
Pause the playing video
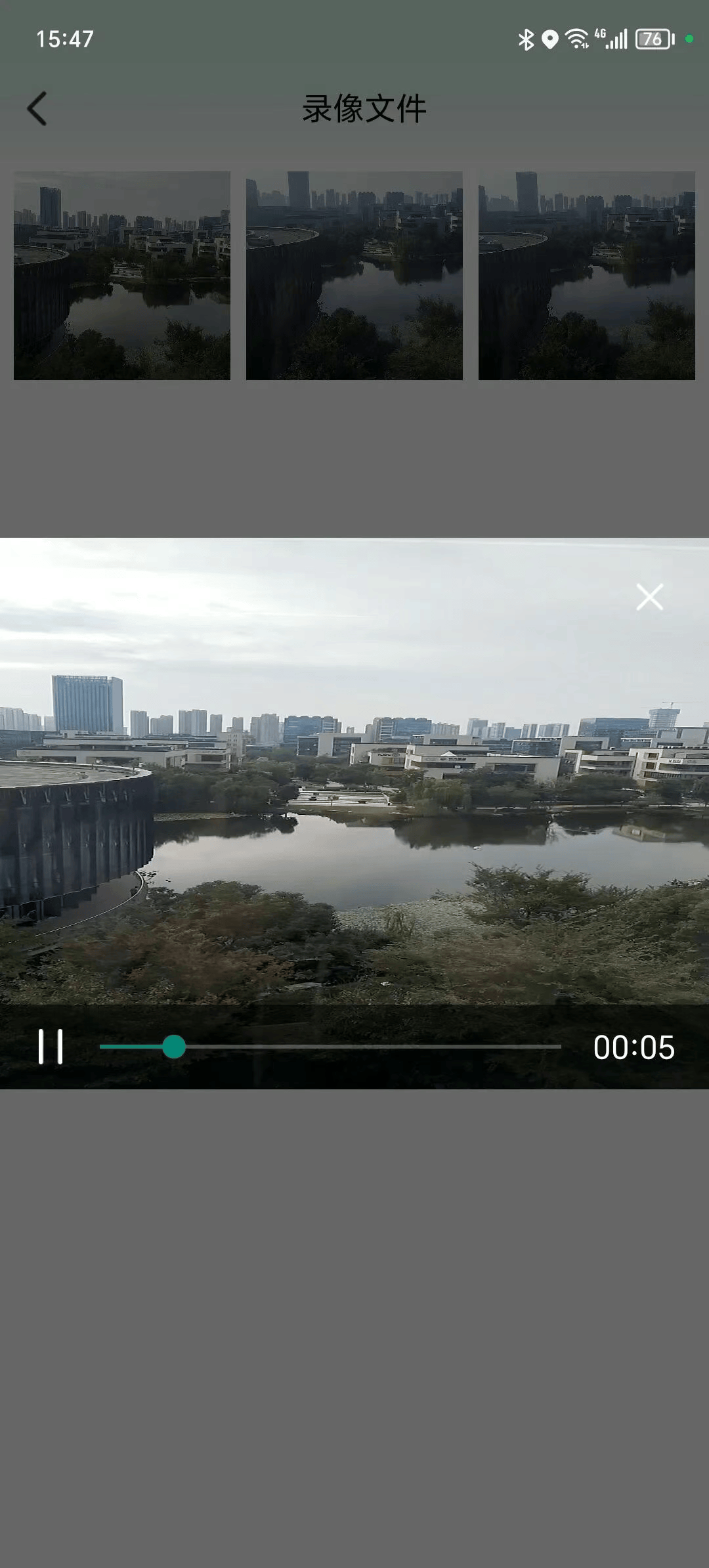coord(51,1047)
